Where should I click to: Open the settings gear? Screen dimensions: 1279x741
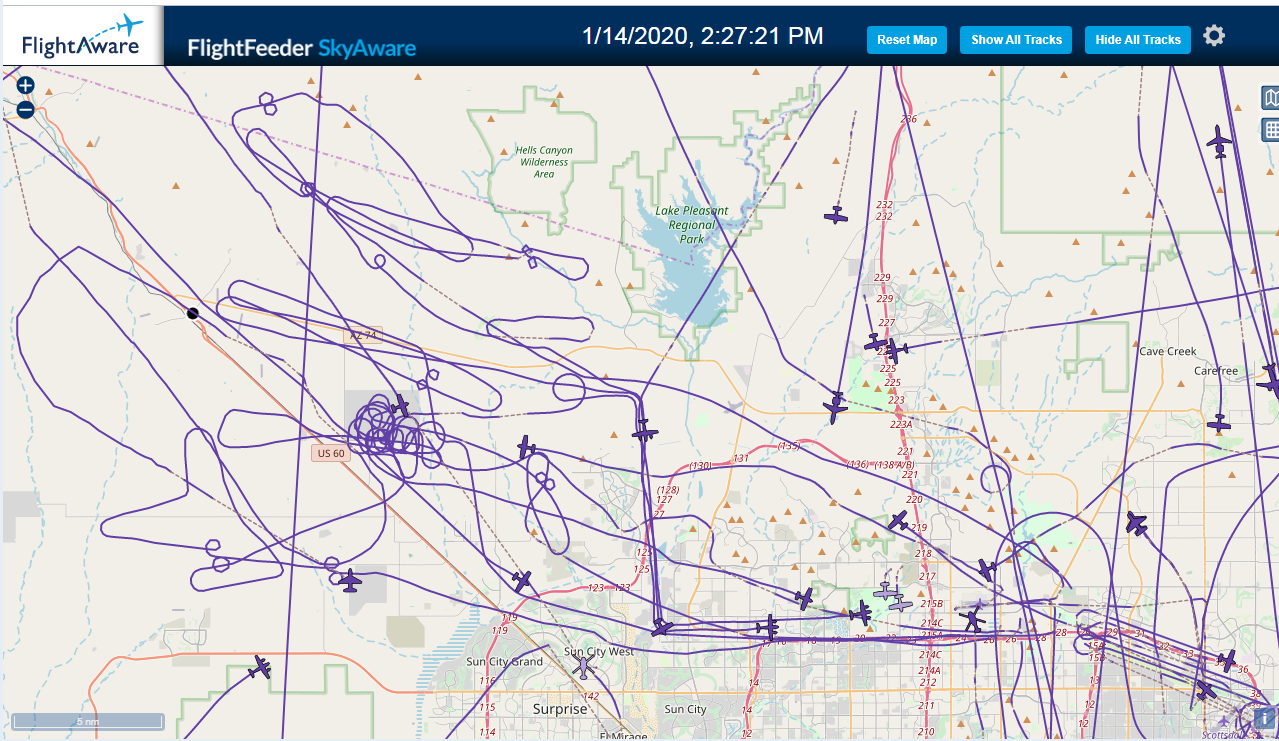click(x=1214, y=37)
